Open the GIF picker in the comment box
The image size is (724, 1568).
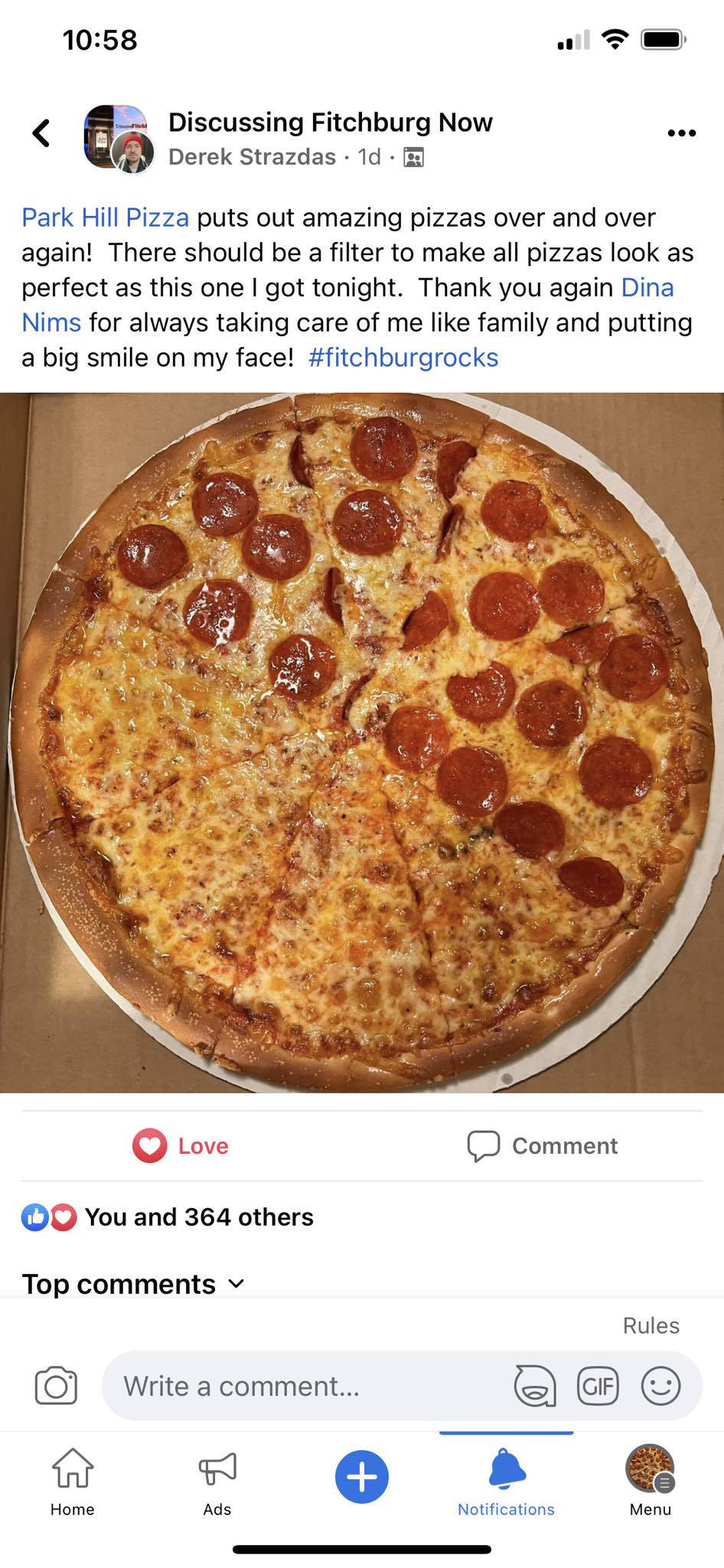coord(598,1386)
